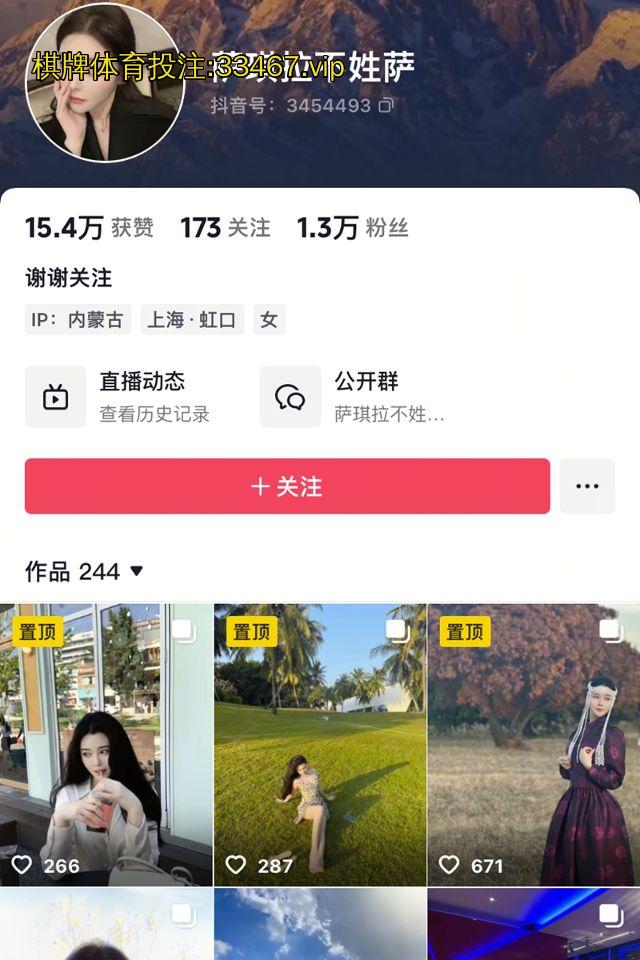Copy the 抖音号 3454493
The height and width of the screenshot is (960, 640).
click(386, 105)
